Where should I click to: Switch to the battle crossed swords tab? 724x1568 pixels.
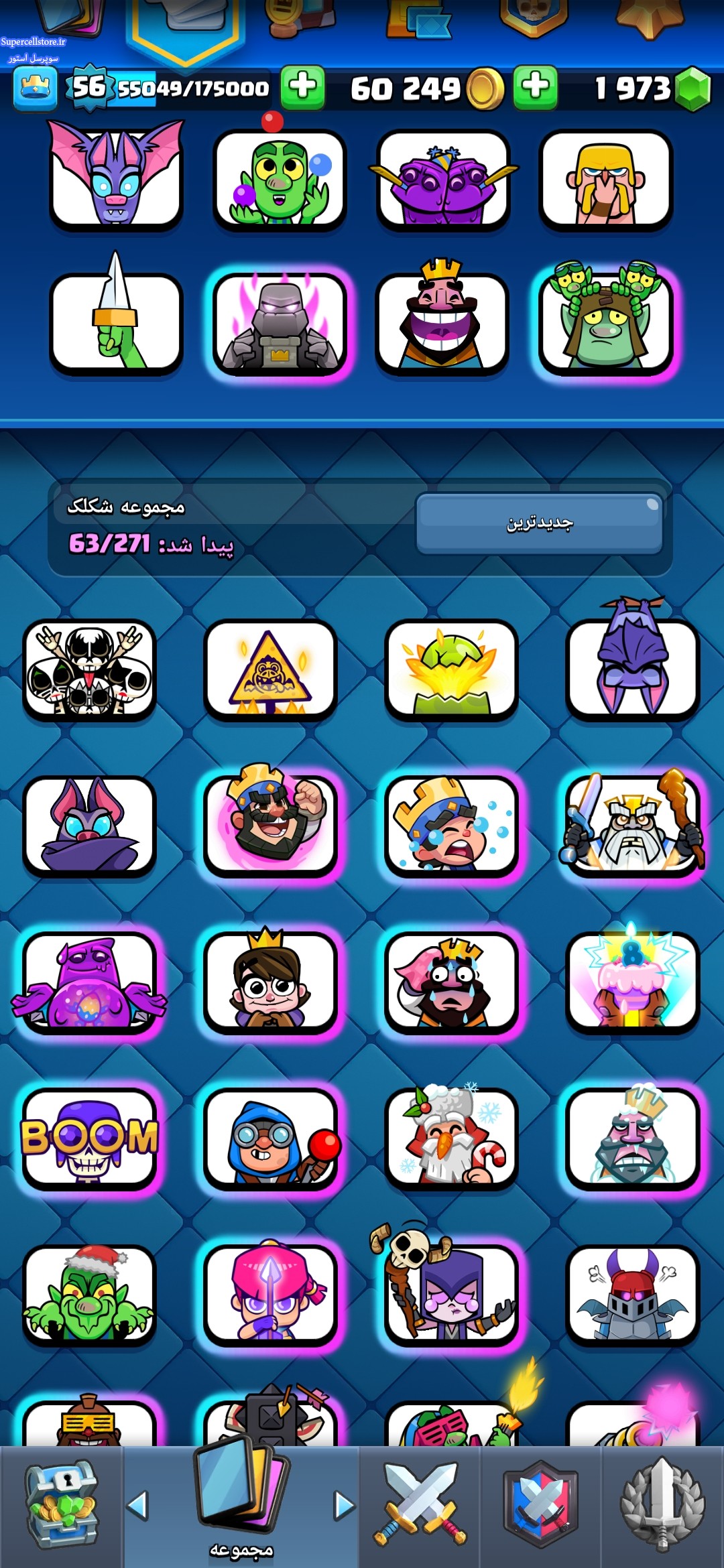[420, 1505]
